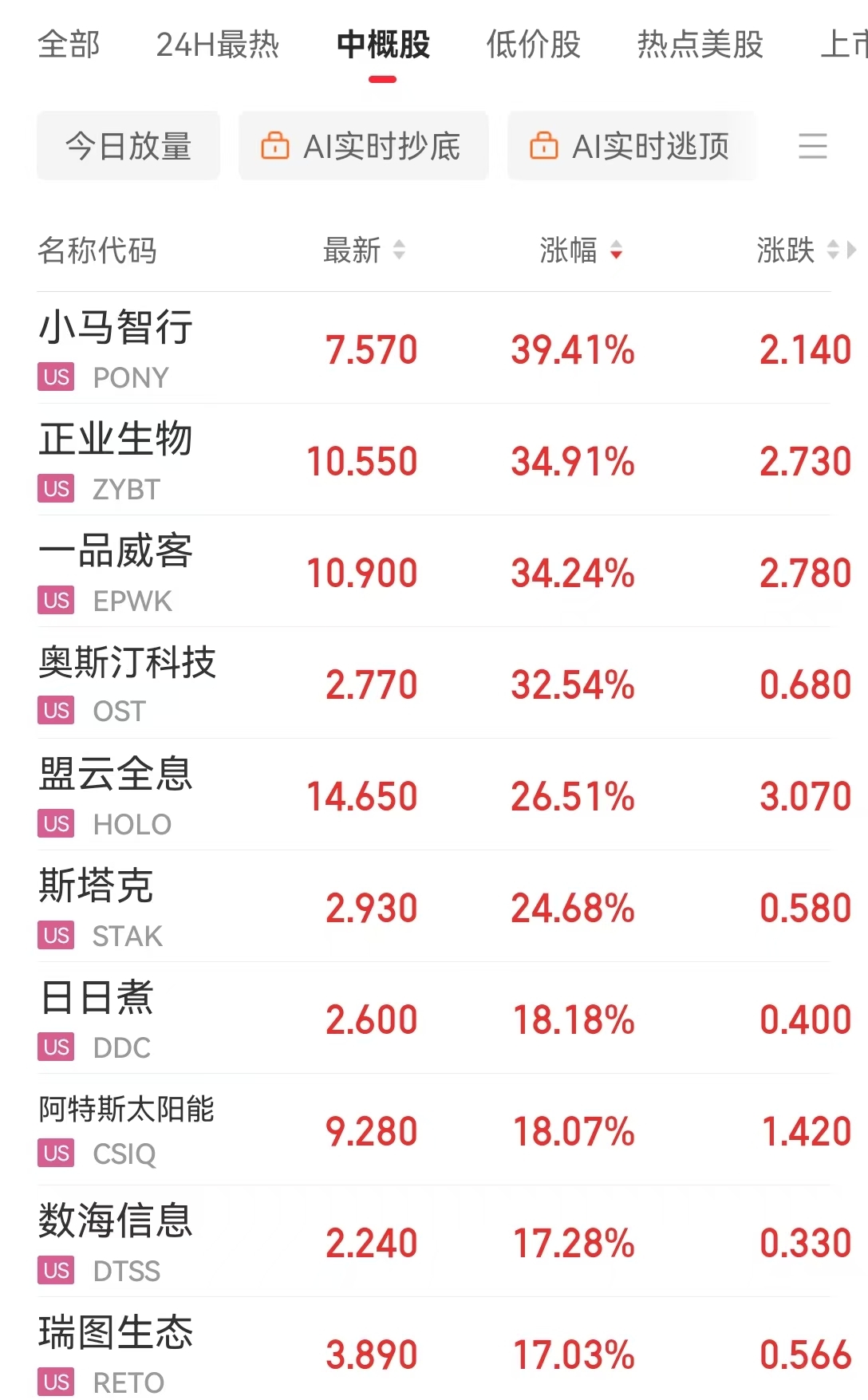This screenshot has height=1400, width=868.
Task: Open the list settings via hamburger icon
Action: (814, 146)
